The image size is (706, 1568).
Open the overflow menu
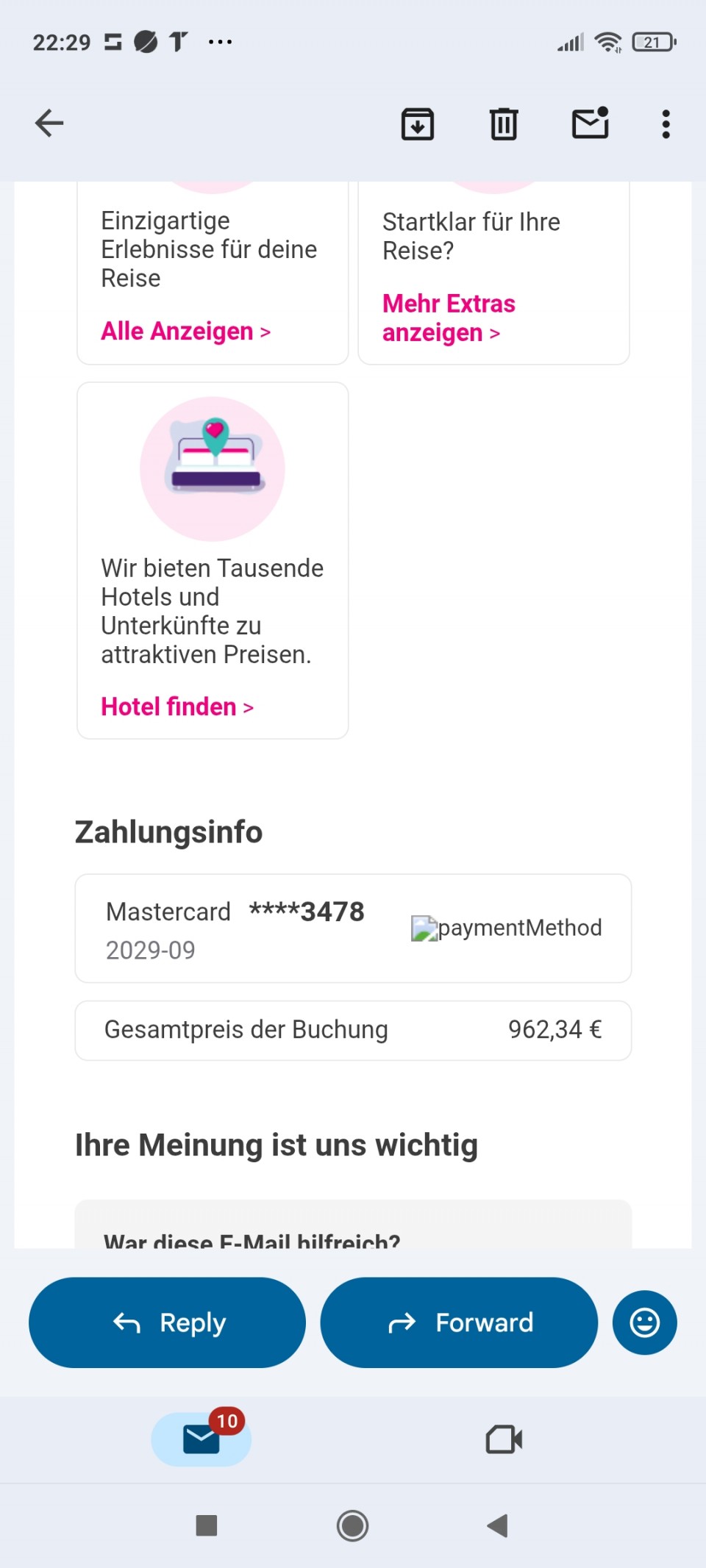coord(666,124)
